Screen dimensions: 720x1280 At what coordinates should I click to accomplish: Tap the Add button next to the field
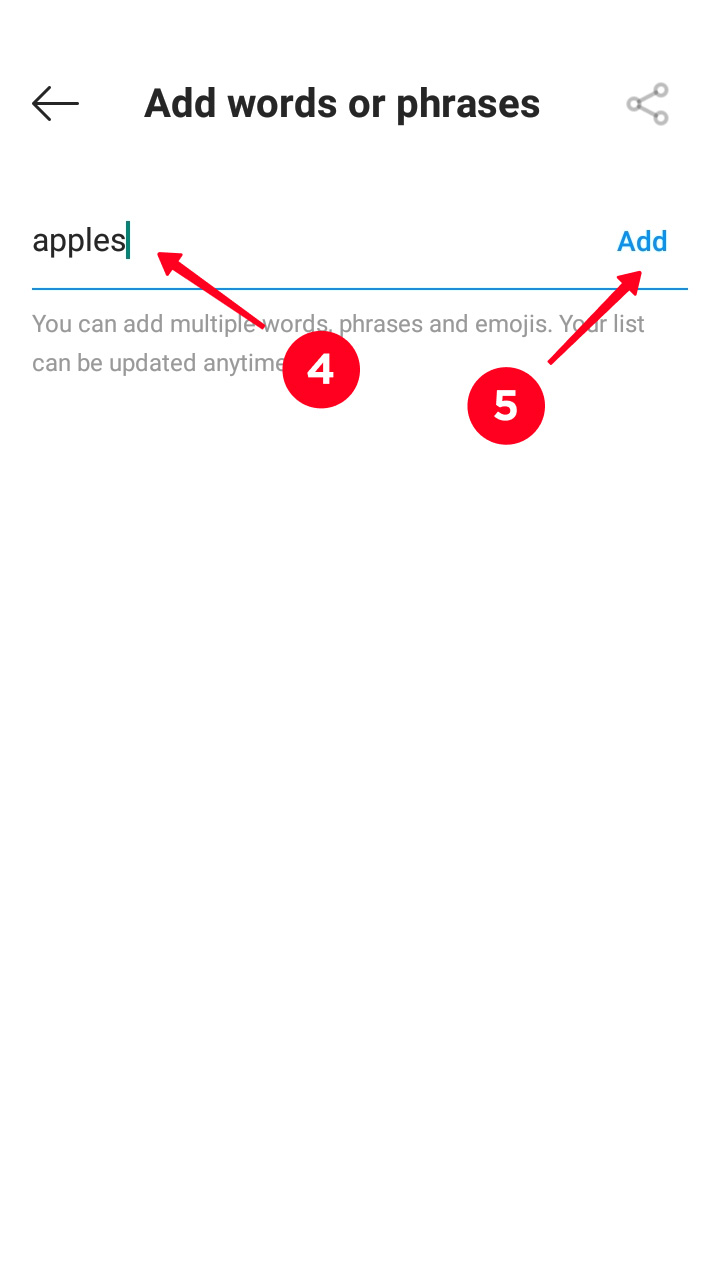642,241
